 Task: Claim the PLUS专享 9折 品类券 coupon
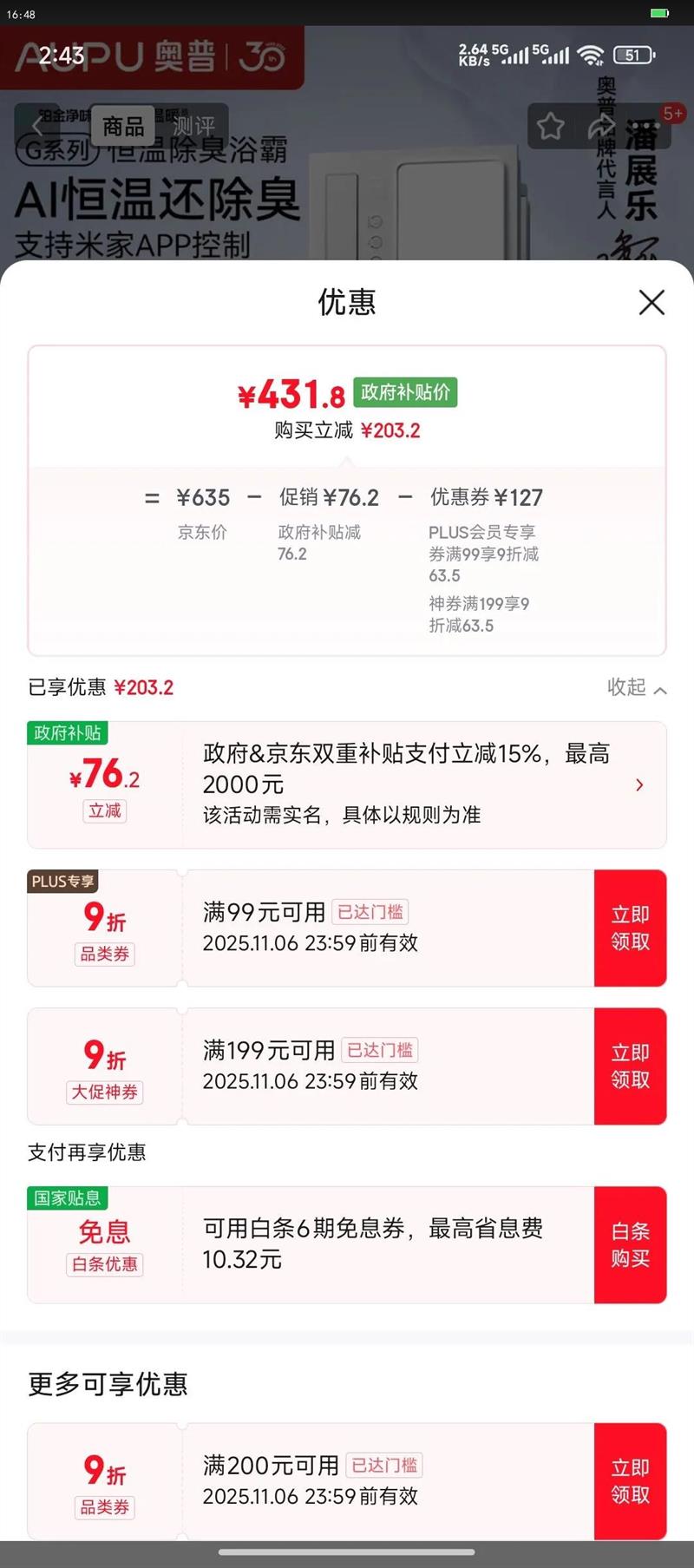click(x=630, y=928)
